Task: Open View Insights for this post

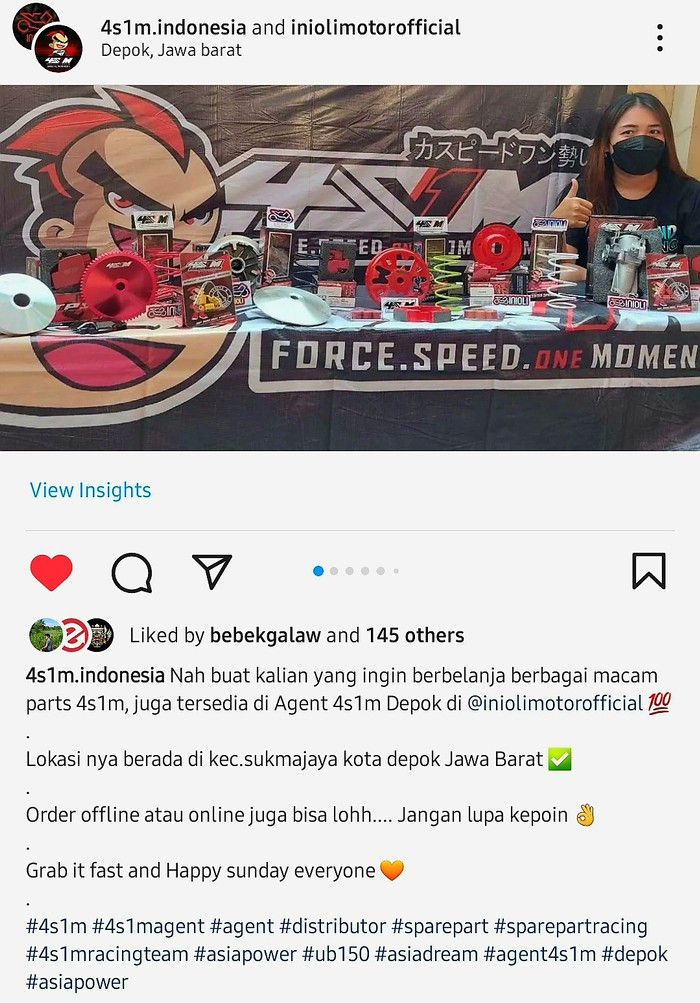Action: pos(90,490)
